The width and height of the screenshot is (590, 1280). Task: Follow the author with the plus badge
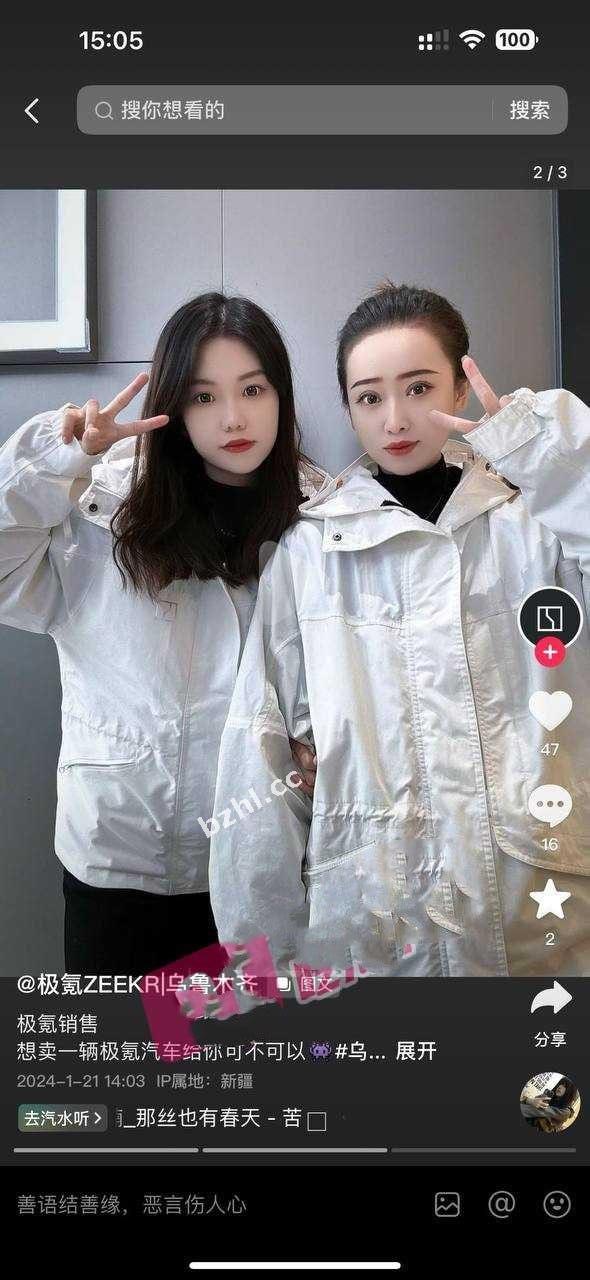550,654
